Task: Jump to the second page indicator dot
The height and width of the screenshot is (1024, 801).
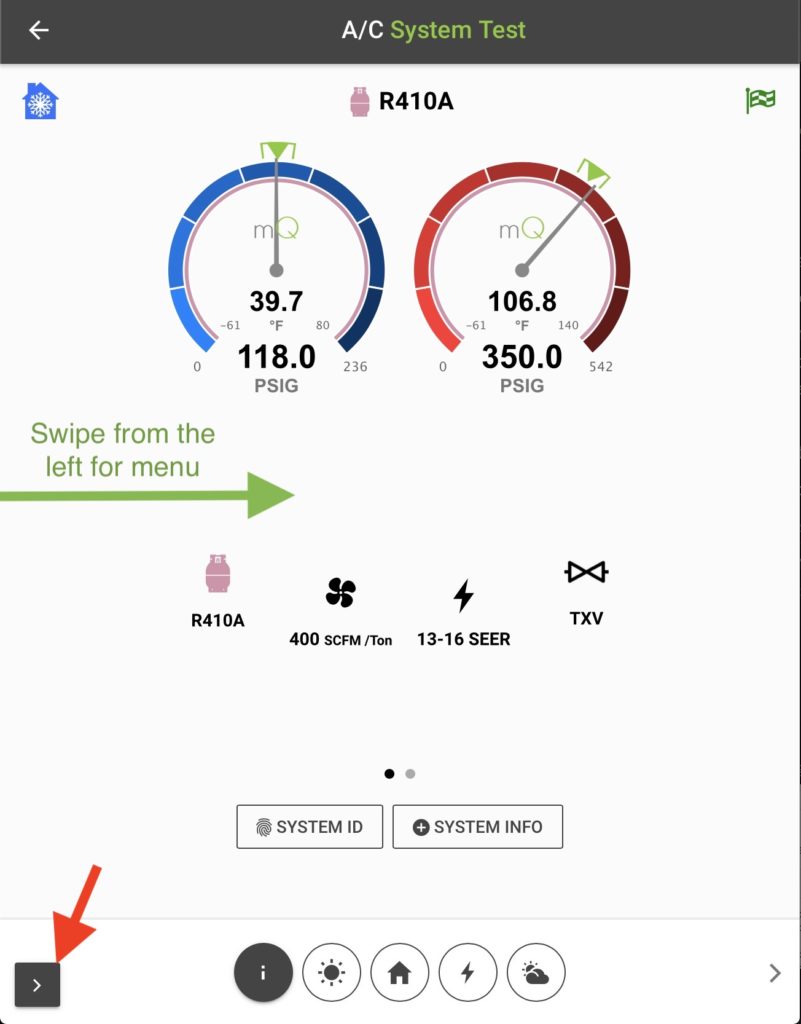Action: [410, 774]
